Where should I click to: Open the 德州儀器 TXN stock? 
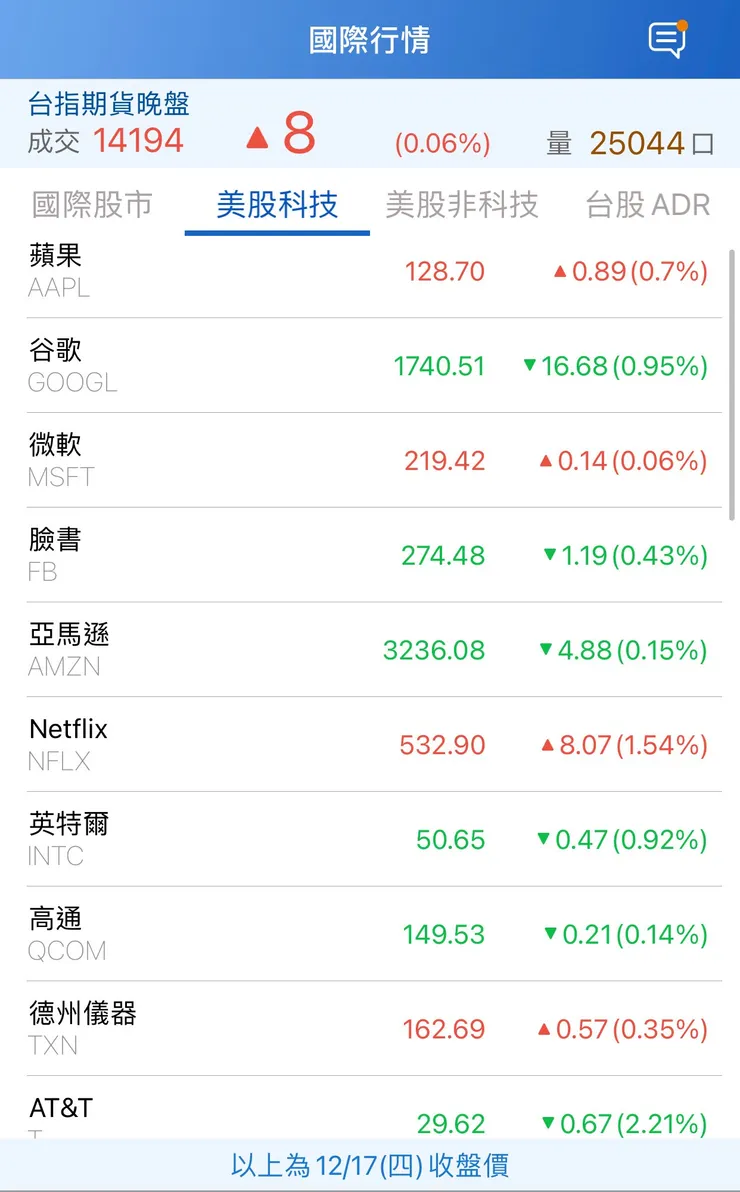(370, 1029)
